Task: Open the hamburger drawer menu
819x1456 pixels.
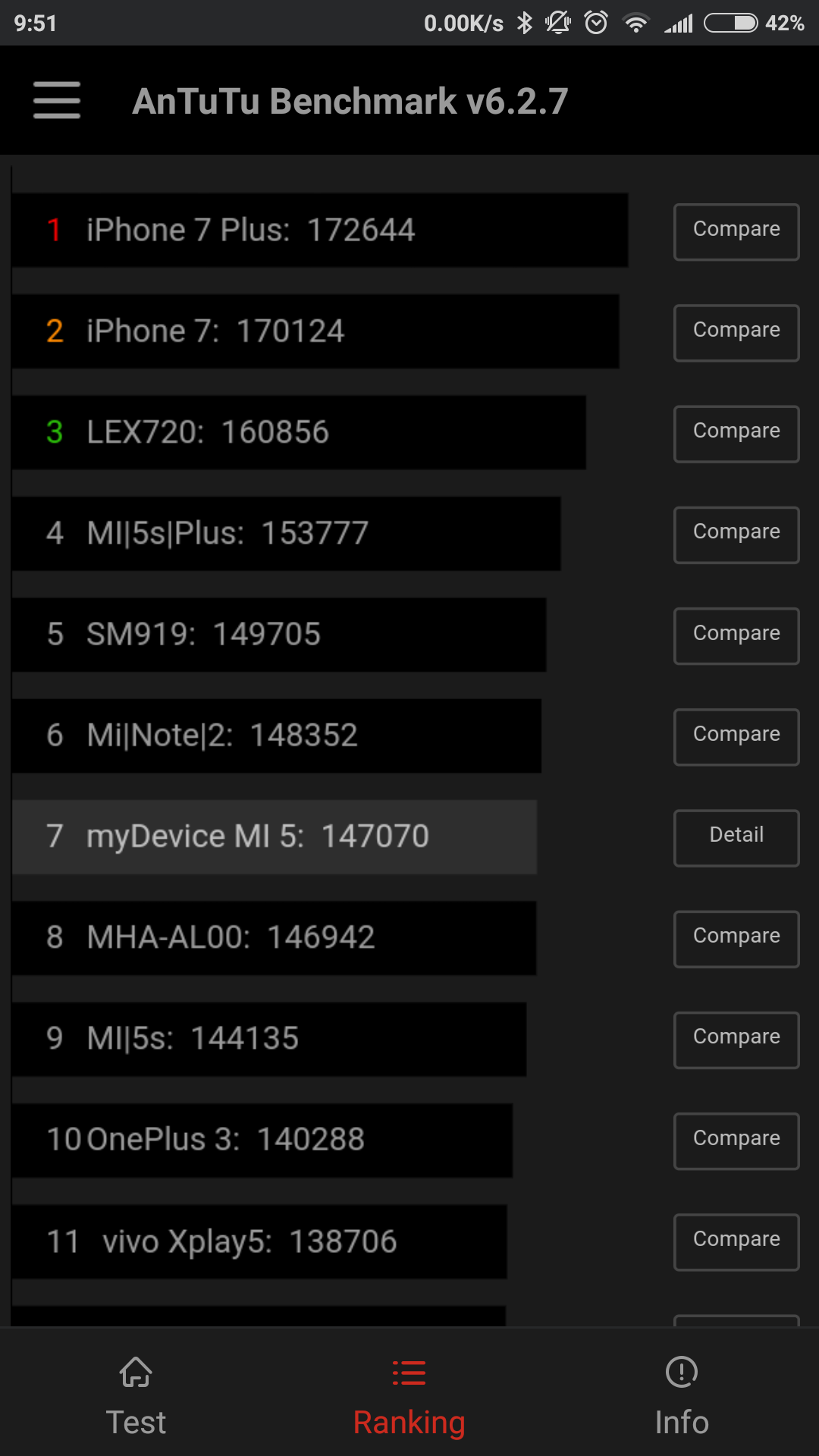Action: click(x=57, y=101)
